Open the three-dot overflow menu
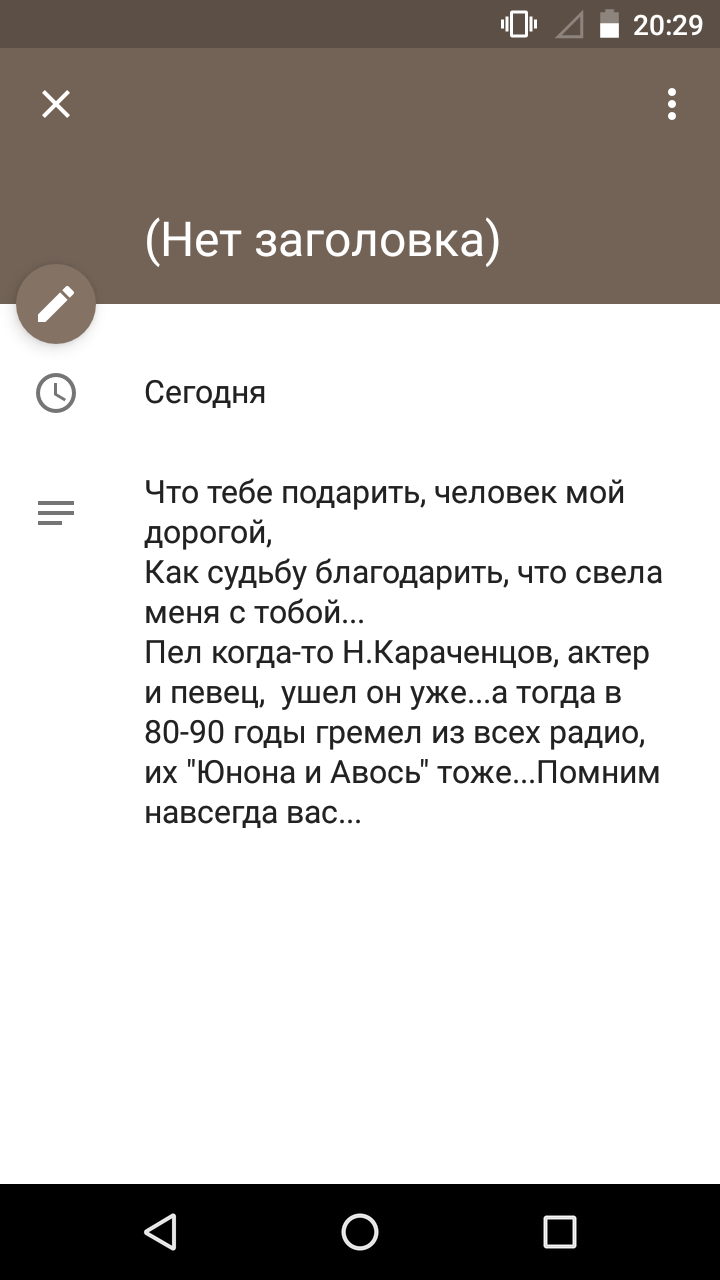 point(672,104)
